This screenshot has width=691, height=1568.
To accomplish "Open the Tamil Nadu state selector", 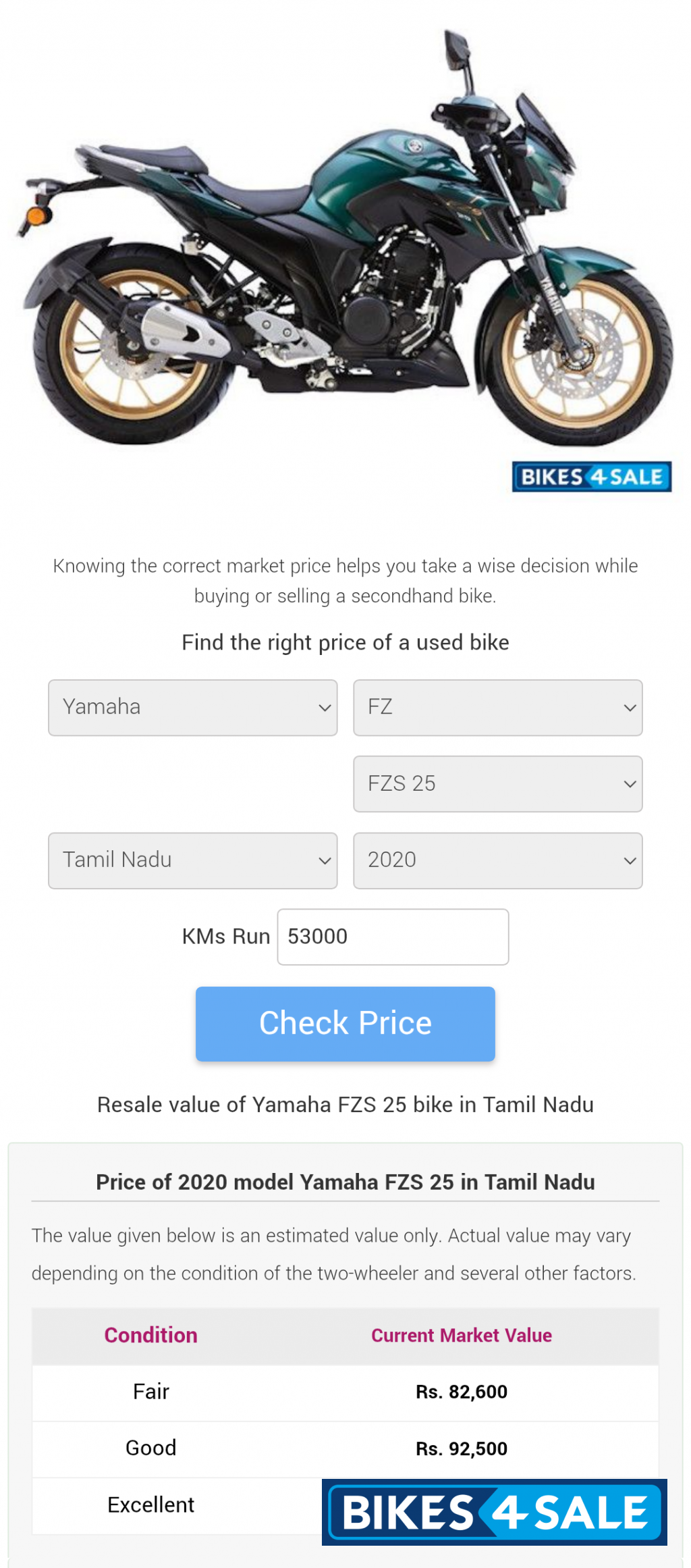I will point(192,860).
